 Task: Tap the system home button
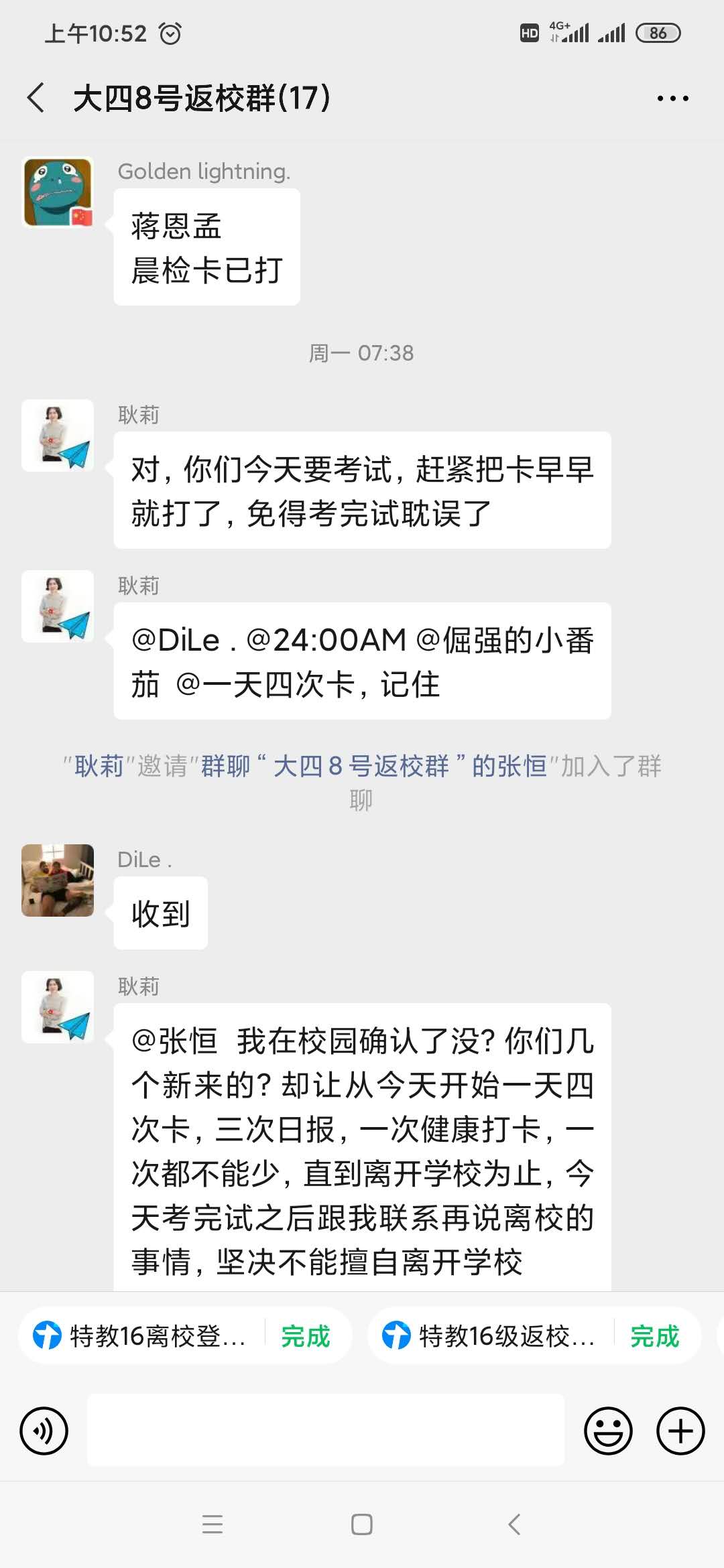click(x=362, y=1524)
